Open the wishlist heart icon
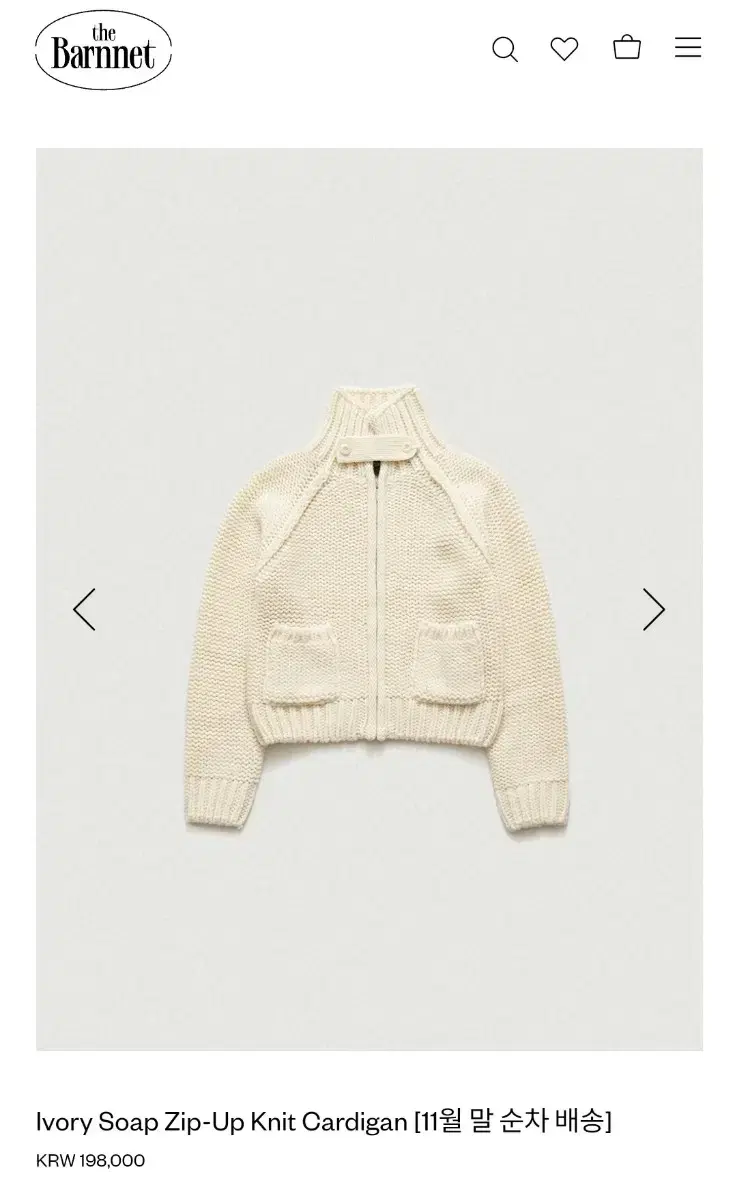 click(x=565, y=48)
